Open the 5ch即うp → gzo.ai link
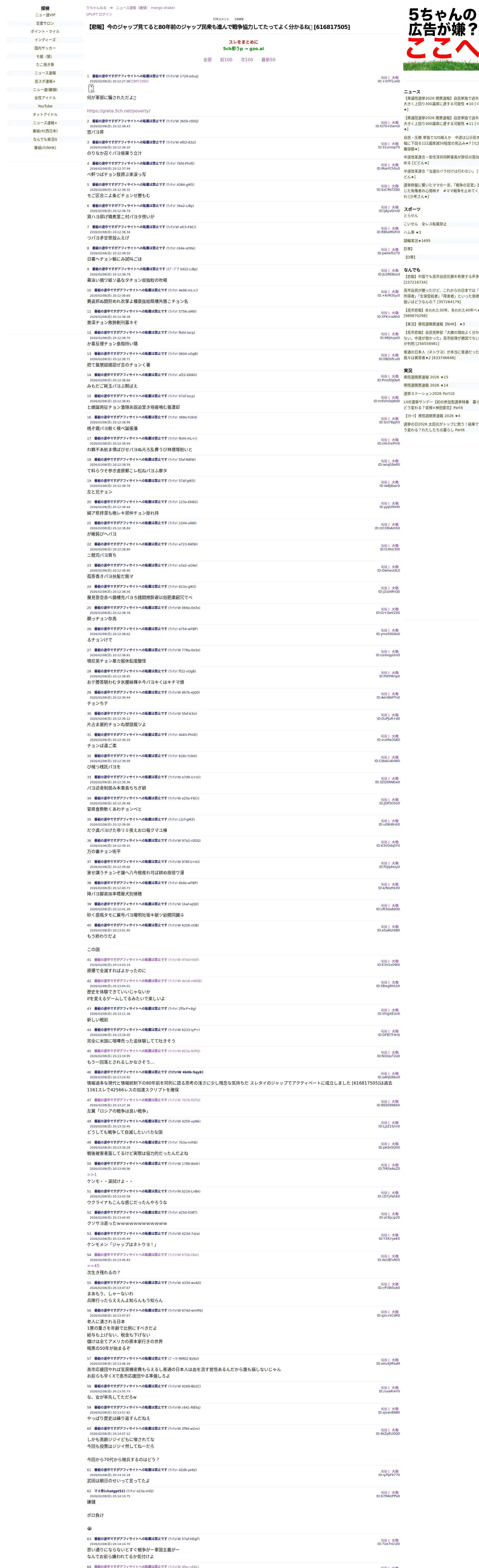 click(x=243, y=49)
